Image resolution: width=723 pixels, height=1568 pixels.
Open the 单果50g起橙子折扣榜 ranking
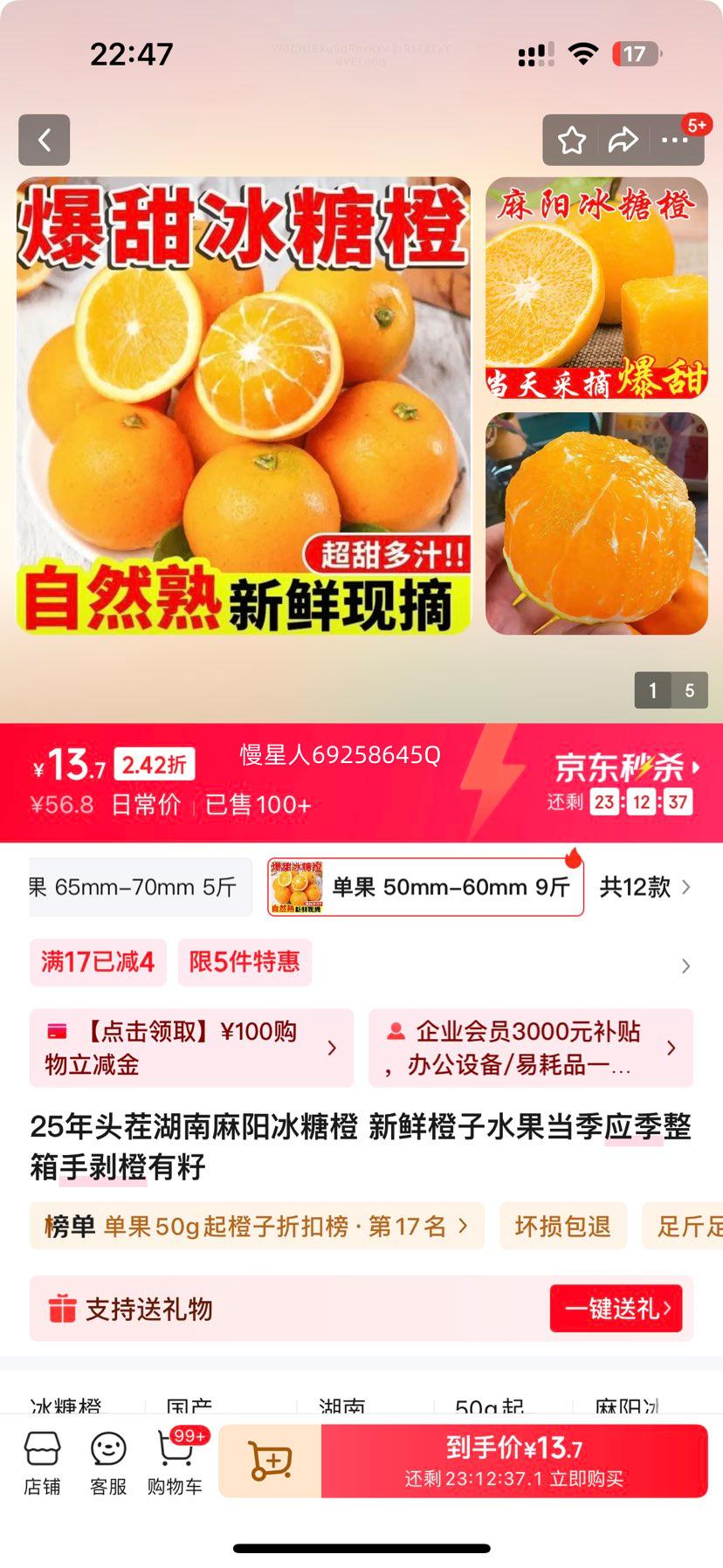257,1226
